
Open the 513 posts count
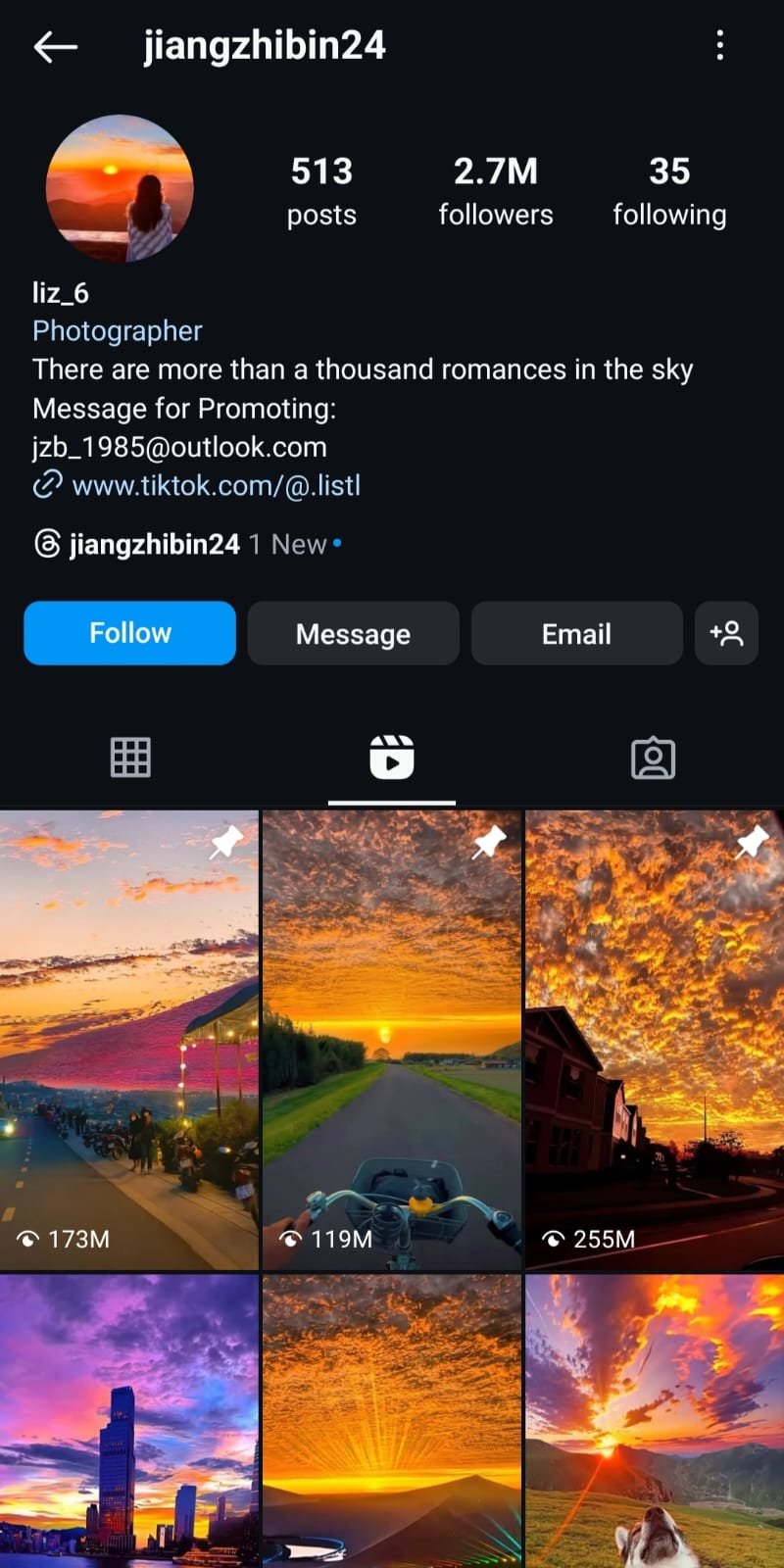[321, 190]
